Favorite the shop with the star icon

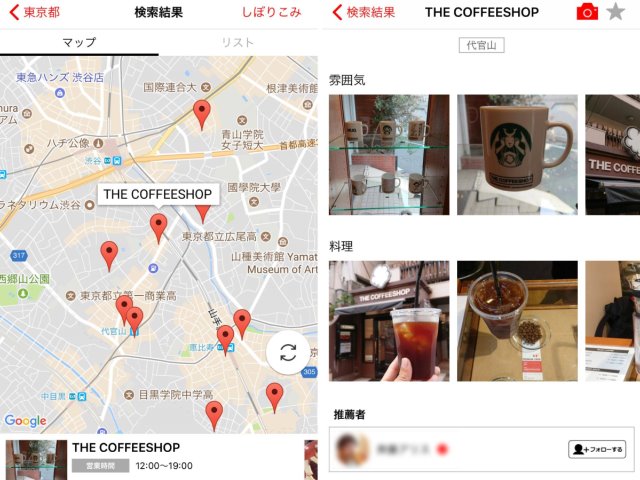click(617, 13)
